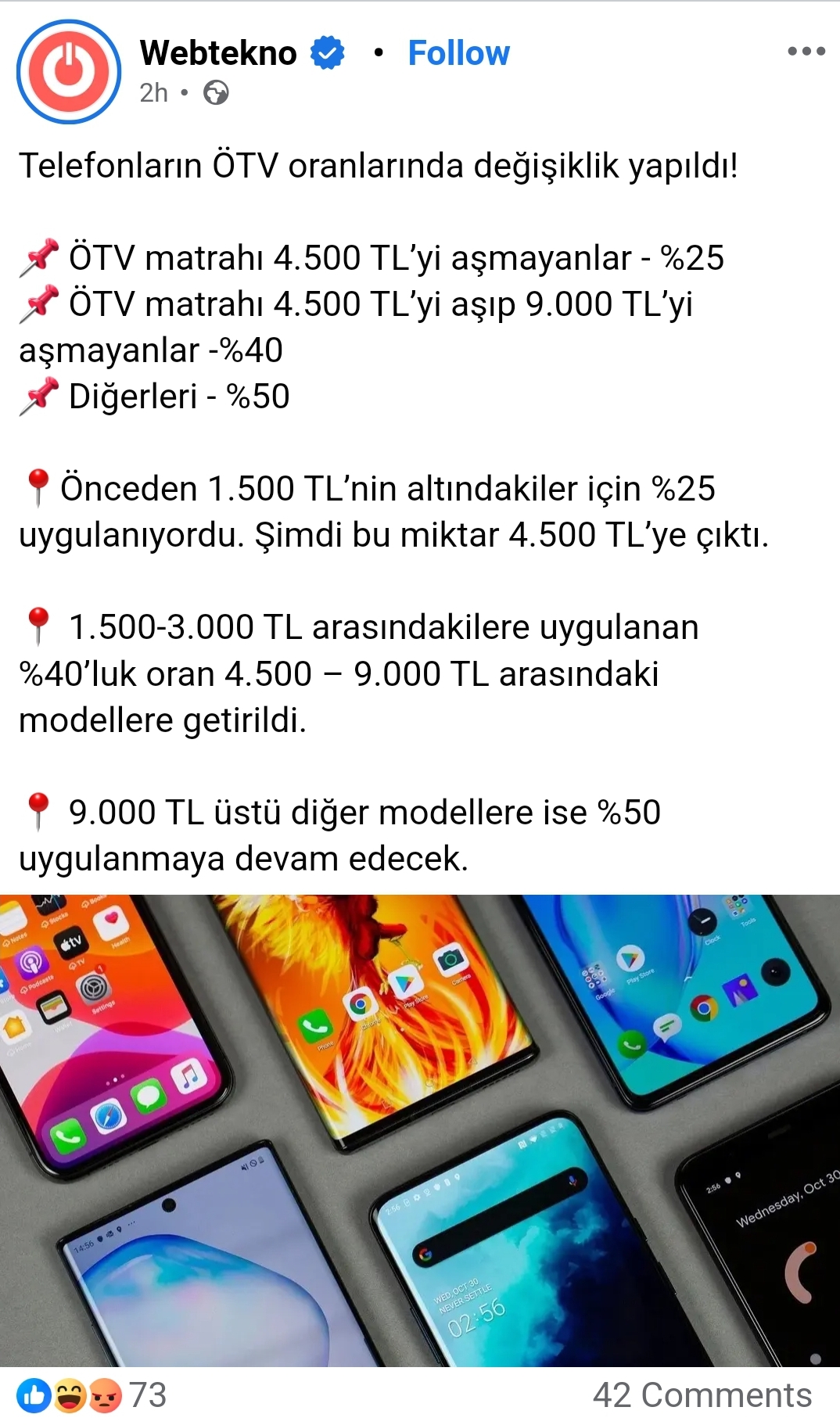Screen dimensions: 840x1425
Task: View the 73 reactions list
Action: click(x=92, y=1395)
